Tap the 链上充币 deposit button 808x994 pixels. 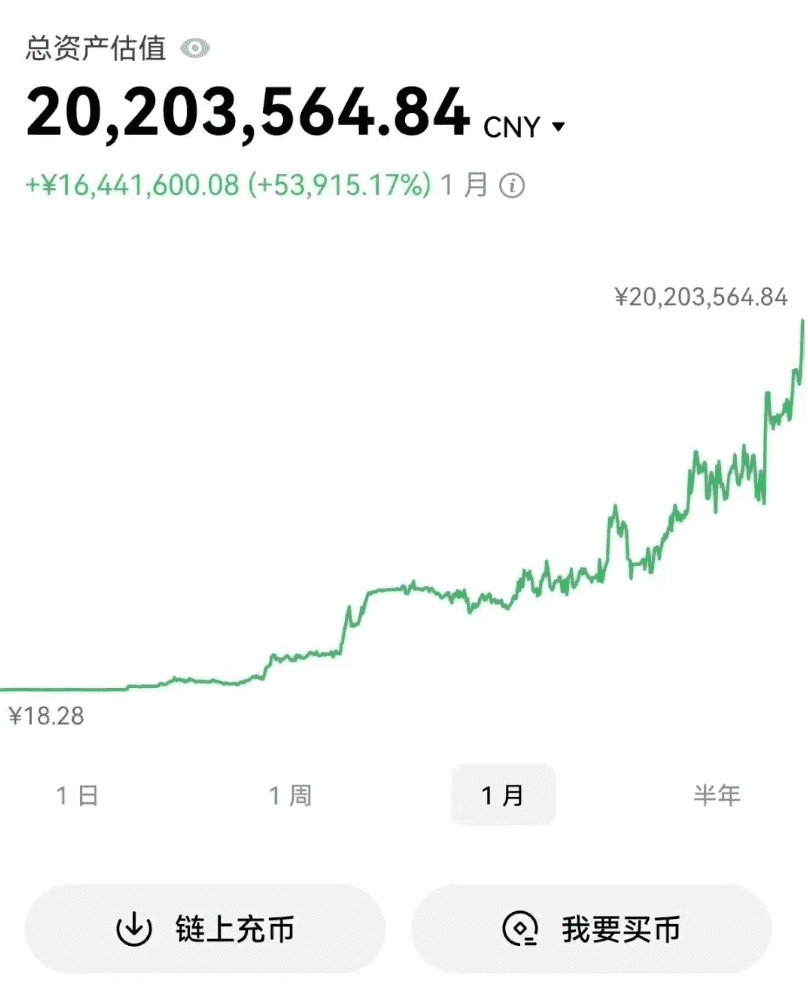205,929
